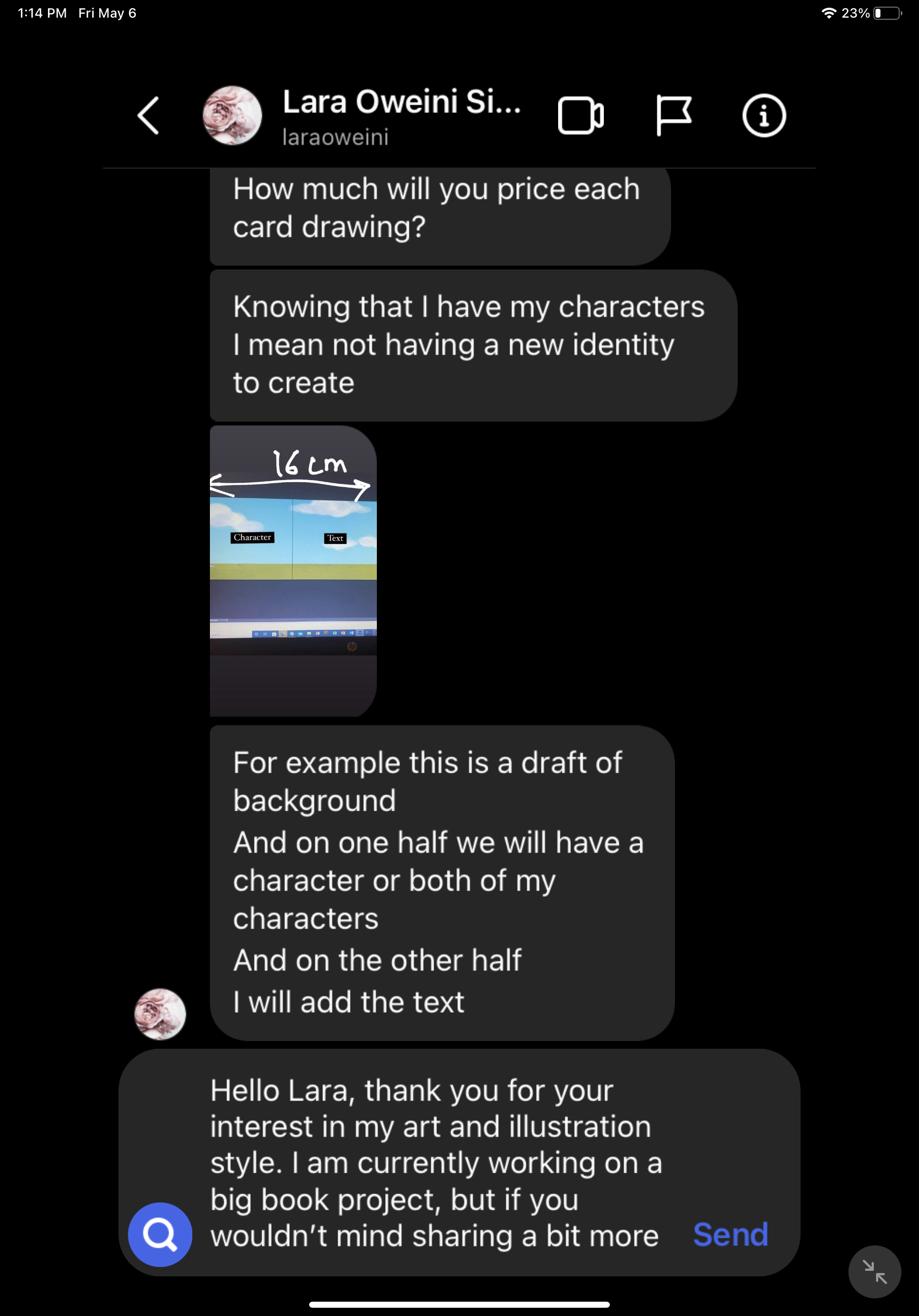The image size is (919, 1316).
Task: Edit the drafted message text
Action: (x=435, y=1162)
